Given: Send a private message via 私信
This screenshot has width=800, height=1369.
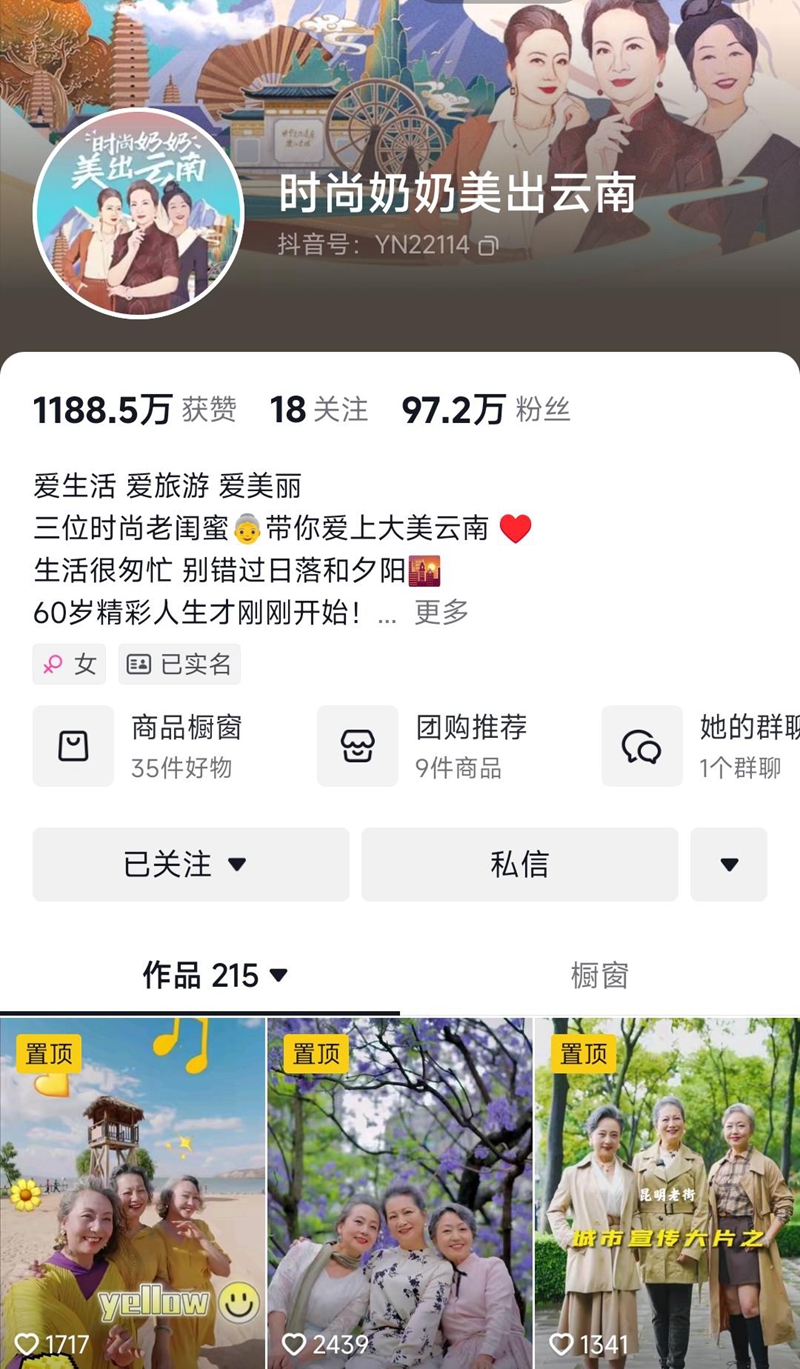Looking at the screenshot, I should (x=519, y=864).
